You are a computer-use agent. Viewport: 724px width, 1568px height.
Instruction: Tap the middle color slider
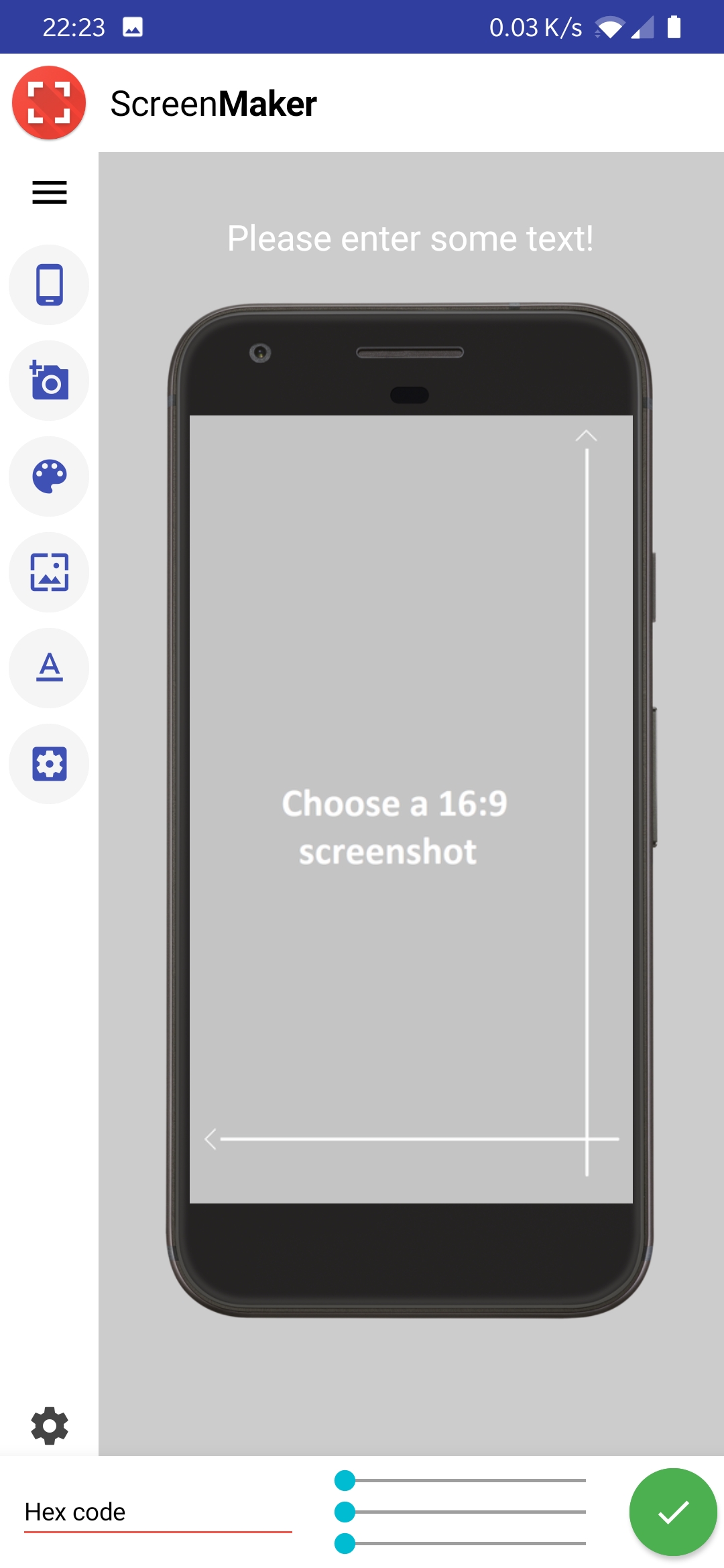click(460, 1512)
